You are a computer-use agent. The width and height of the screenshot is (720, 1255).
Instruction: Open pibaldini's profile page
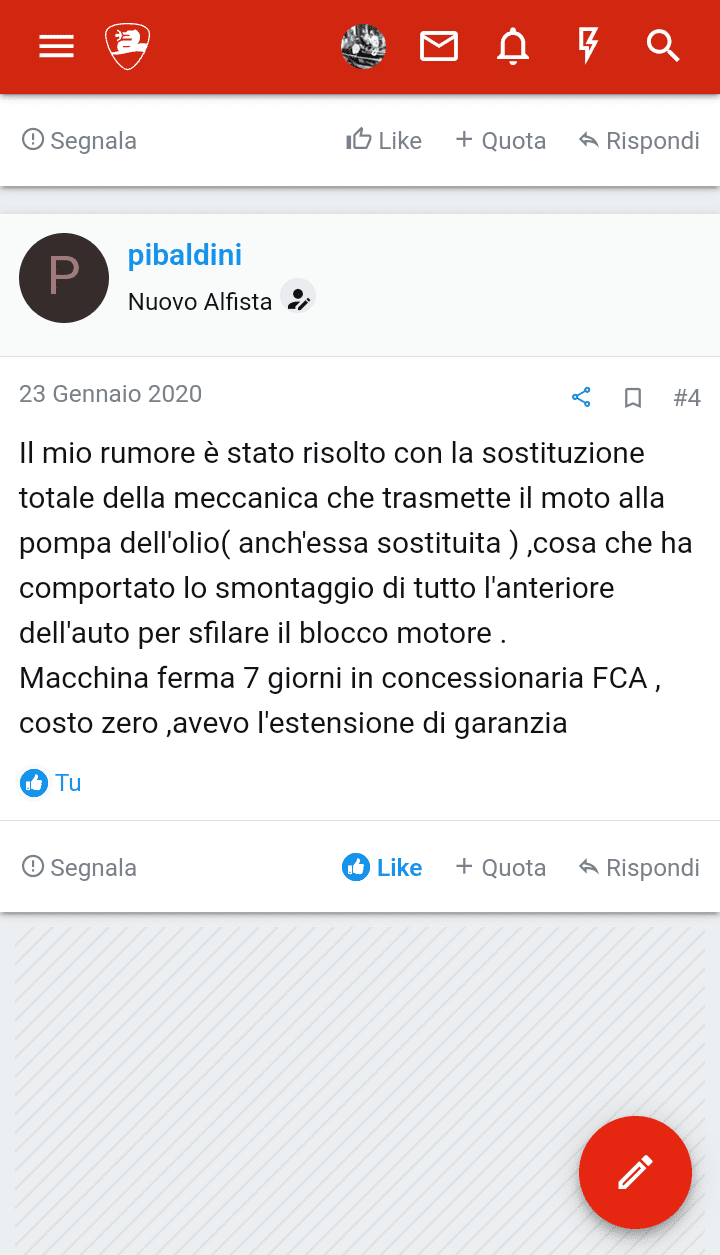184,255
